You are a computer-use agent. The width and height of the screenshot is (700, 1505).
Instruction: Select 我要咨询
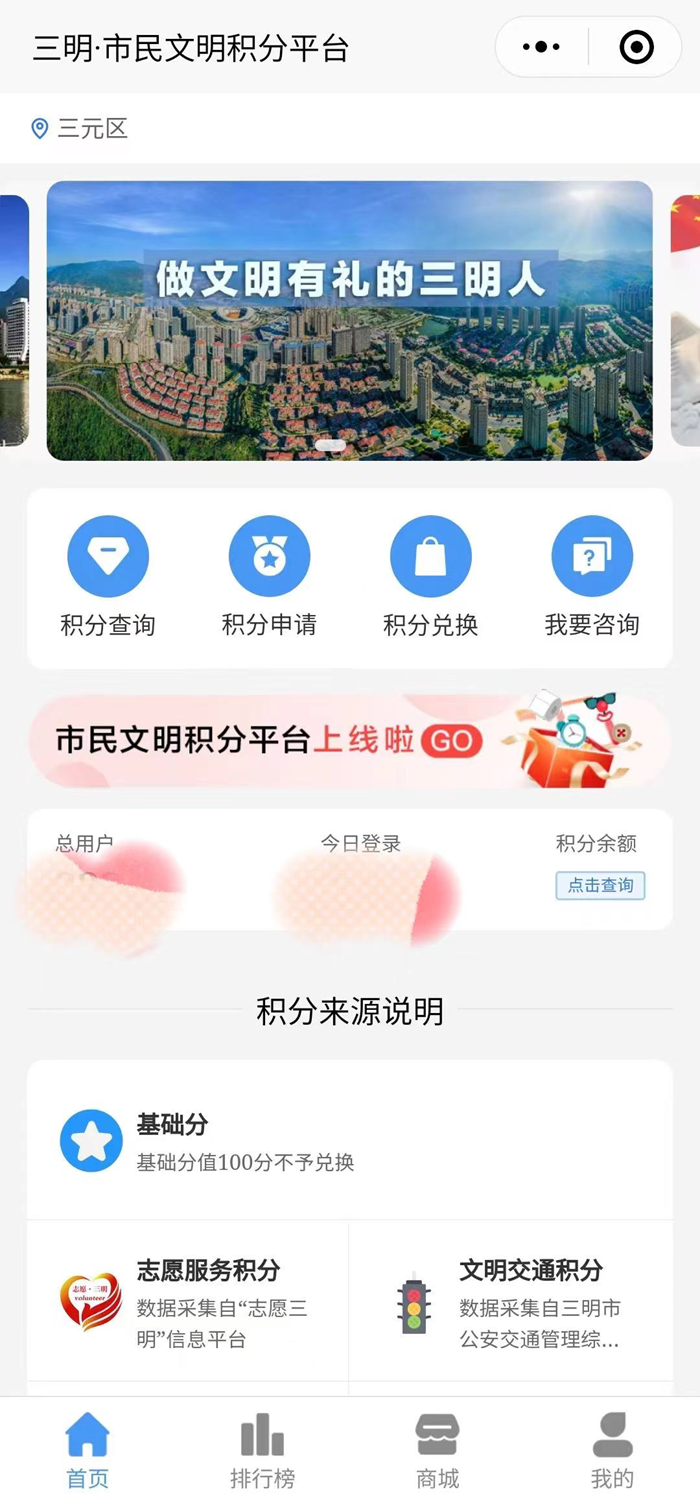[592, 576]
